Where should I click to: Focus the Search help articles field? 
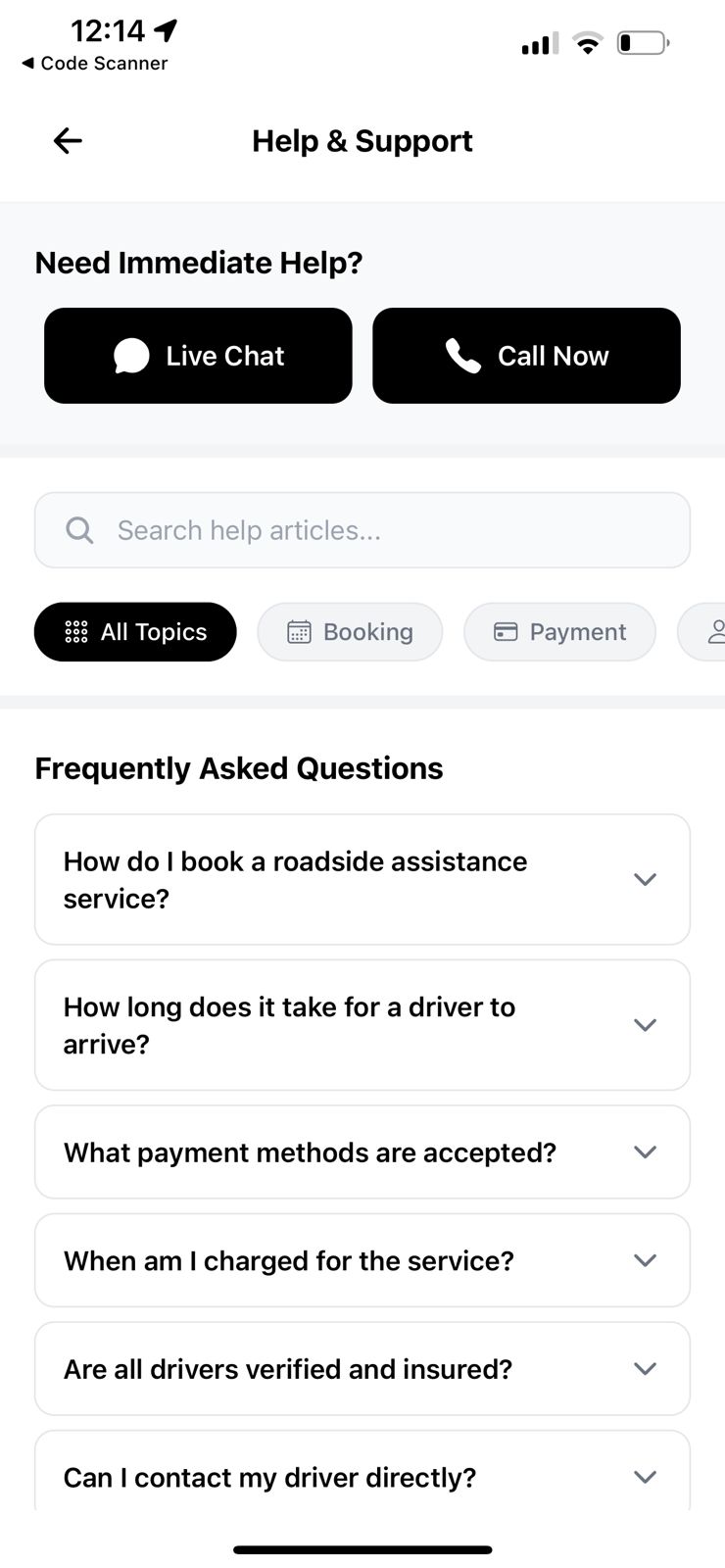(x=362, y=530)
